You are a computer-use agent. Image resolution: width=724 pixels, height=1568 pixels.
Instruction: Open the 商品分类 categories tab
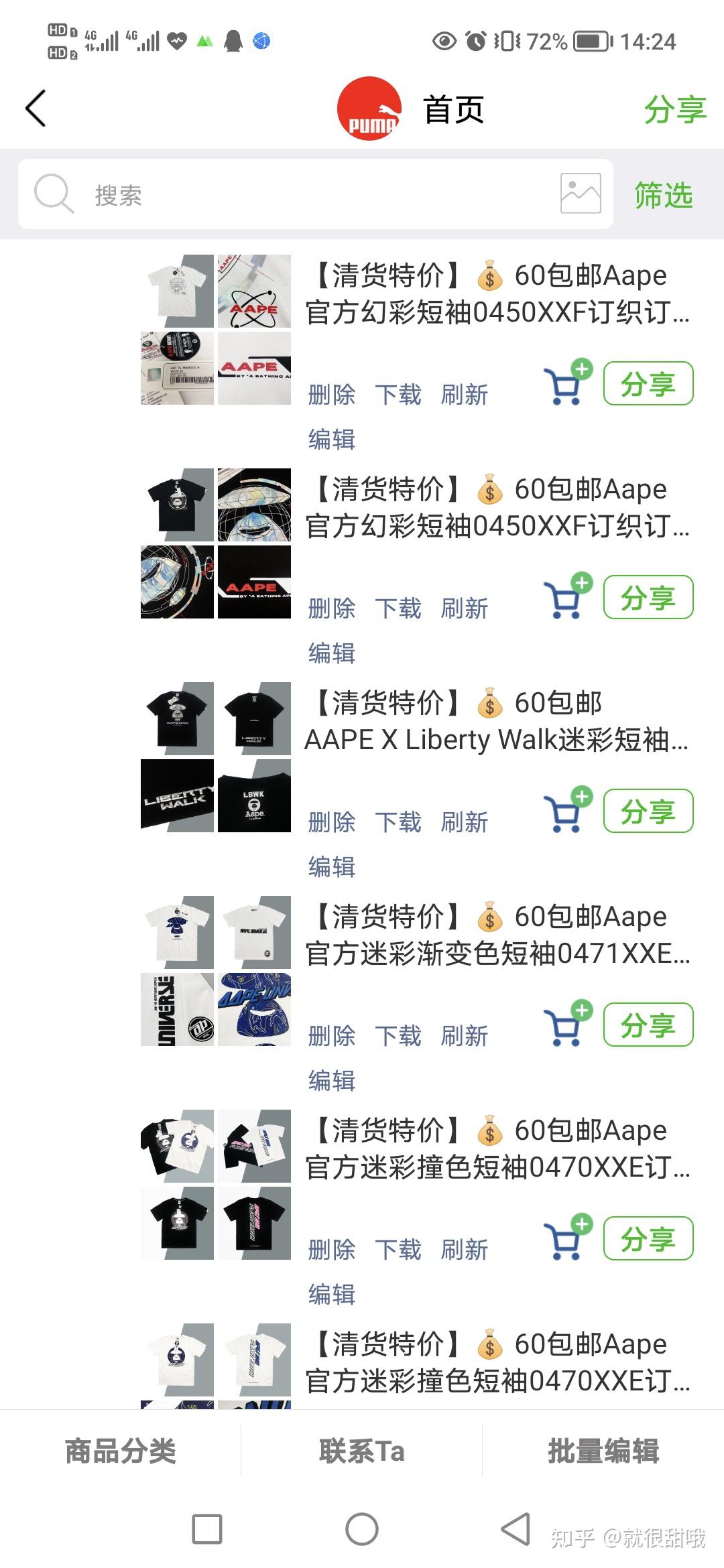[121, 1451]
